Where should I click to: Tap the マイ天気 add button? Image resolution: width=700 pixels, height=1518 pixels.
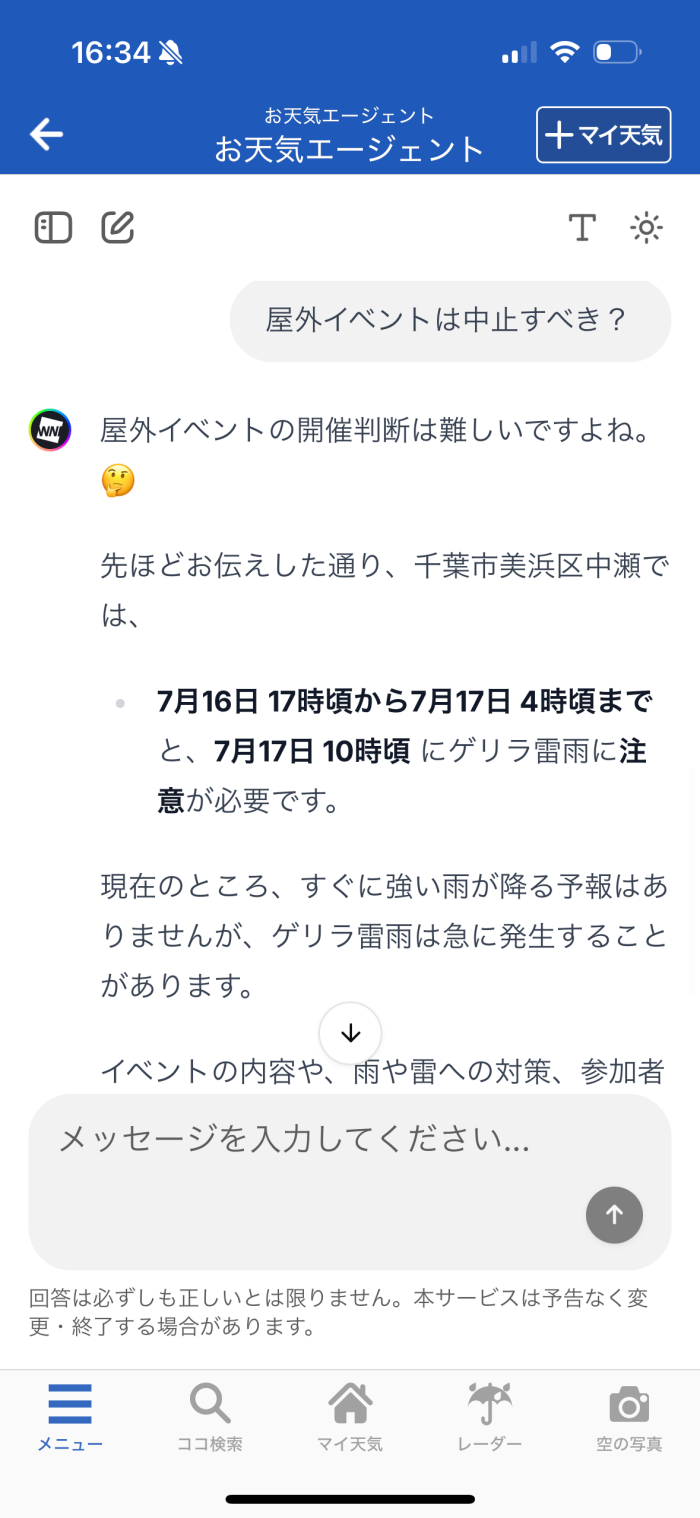coord(604,135)
